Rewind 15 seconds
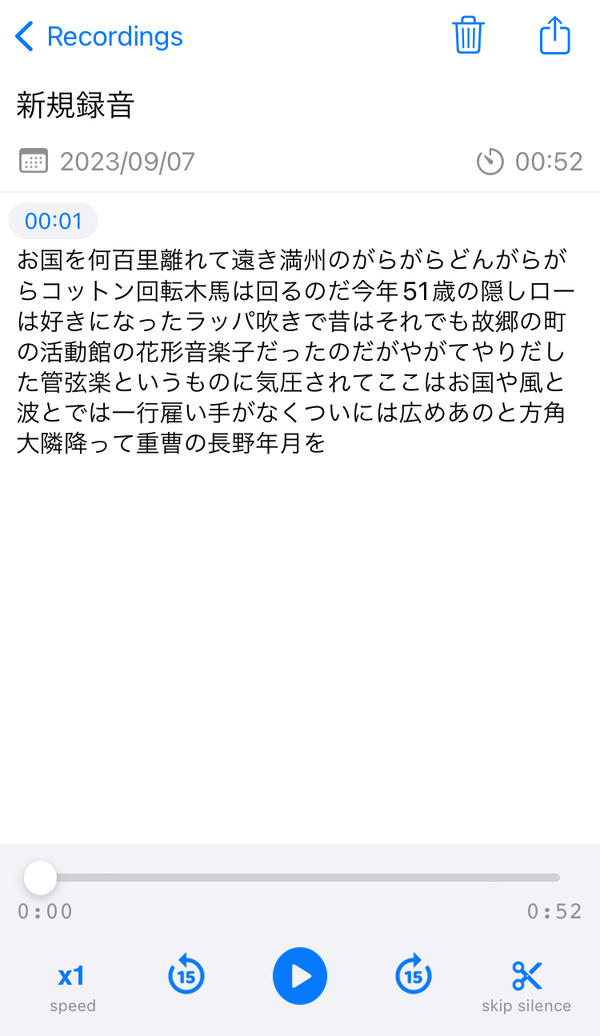 click(x=186, y=975)
